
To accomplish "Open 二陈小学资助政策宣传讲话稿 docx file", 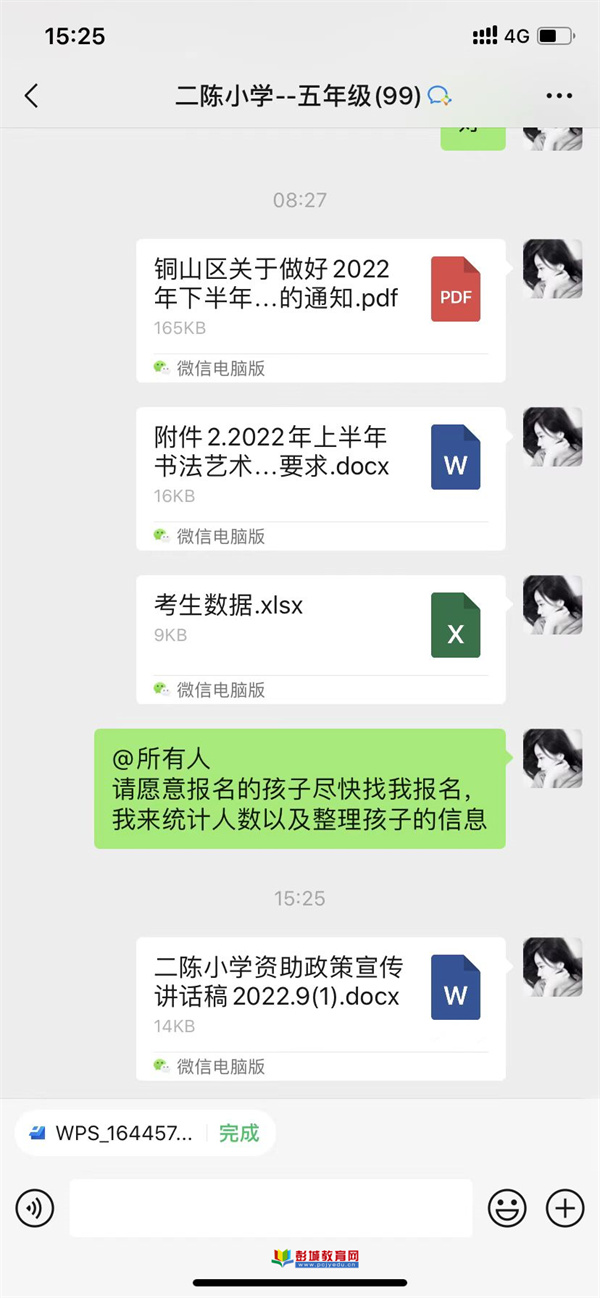I will pyautogui.click(x=321, y=1008).
